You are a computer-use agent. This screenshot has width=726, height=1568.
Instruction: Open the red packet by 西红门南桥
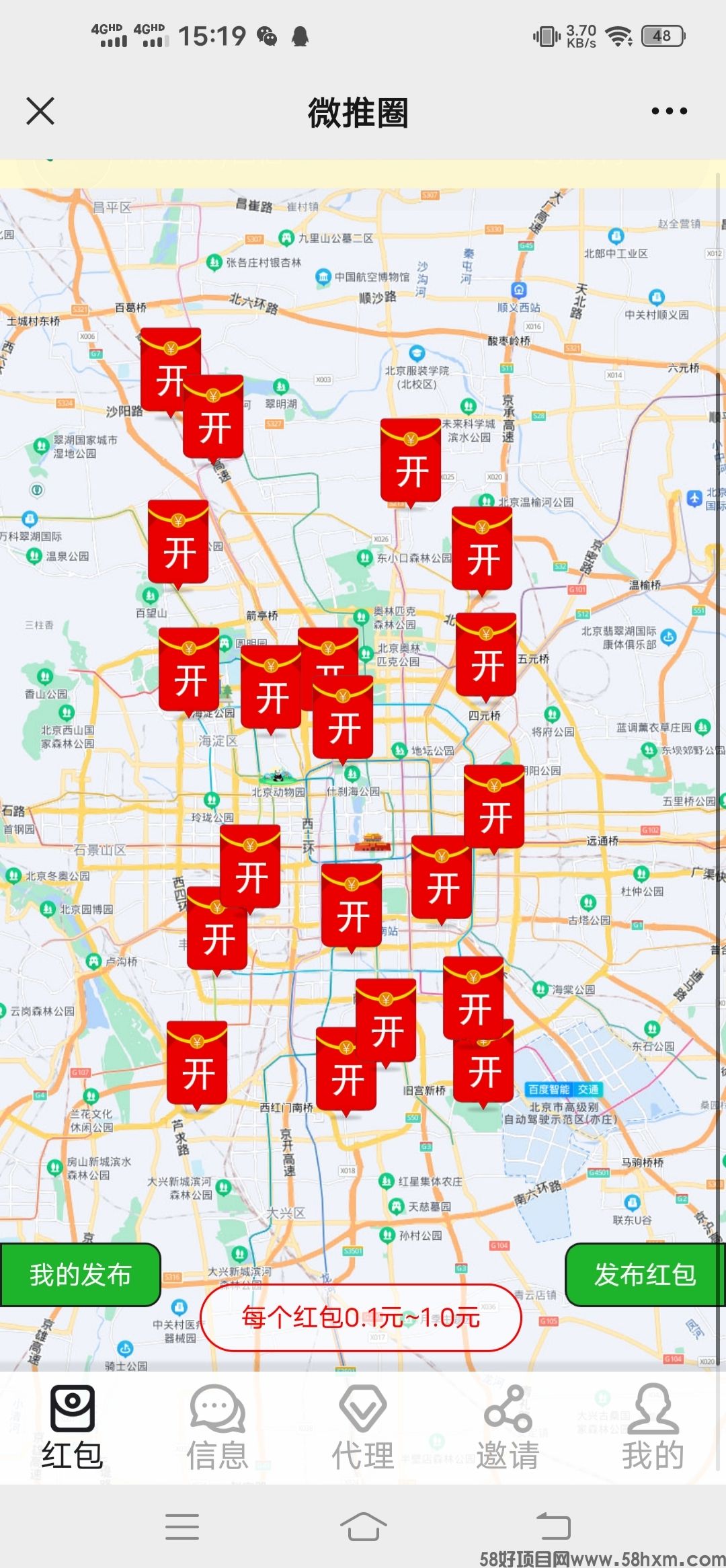346,1070
